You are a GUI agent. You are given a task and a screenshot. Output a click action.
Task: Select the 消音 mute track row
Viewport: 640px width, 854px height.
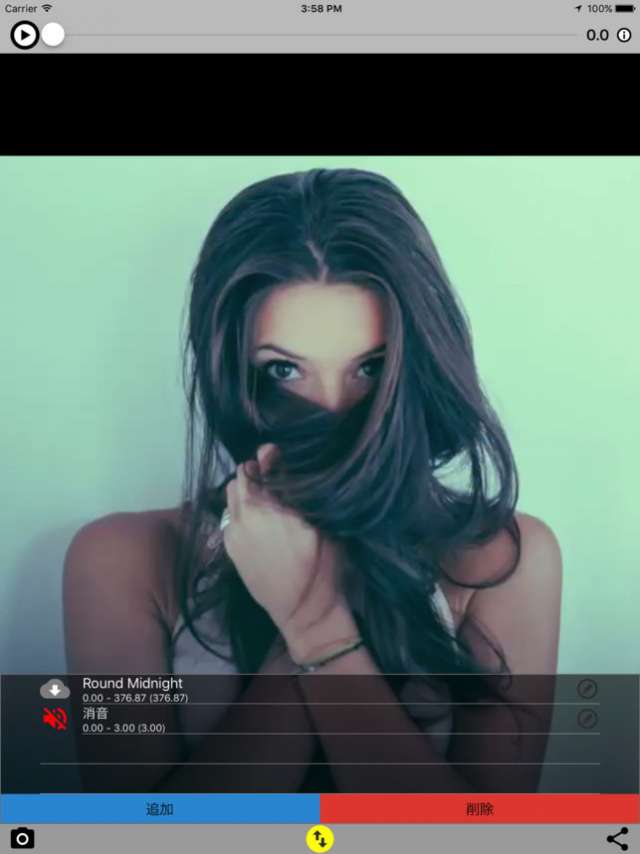point(300,719)
